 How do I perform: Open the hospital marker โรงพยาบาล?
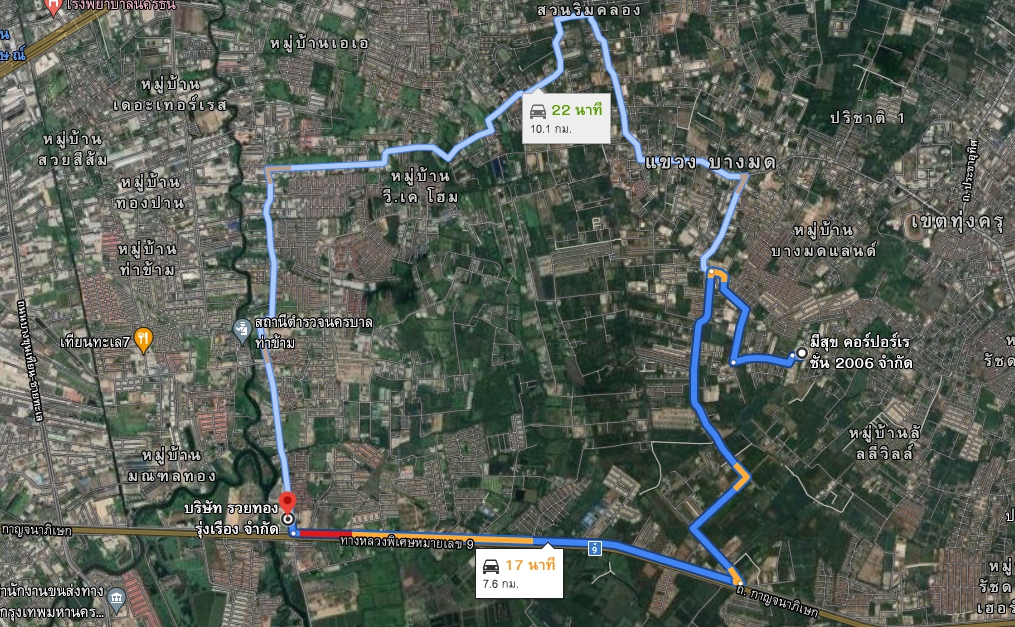[x=53, y=5]
